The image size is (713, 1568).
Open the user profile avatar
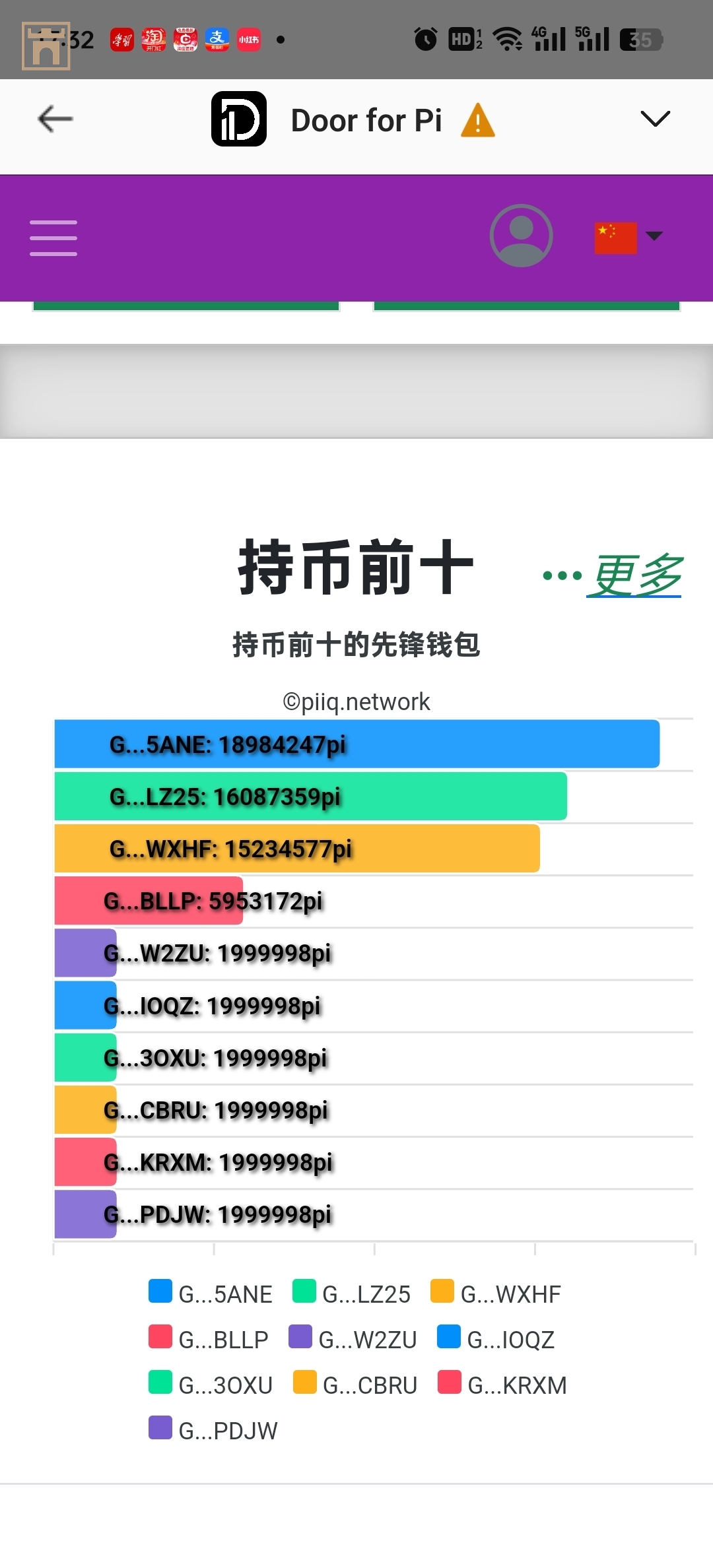[521, 236]
